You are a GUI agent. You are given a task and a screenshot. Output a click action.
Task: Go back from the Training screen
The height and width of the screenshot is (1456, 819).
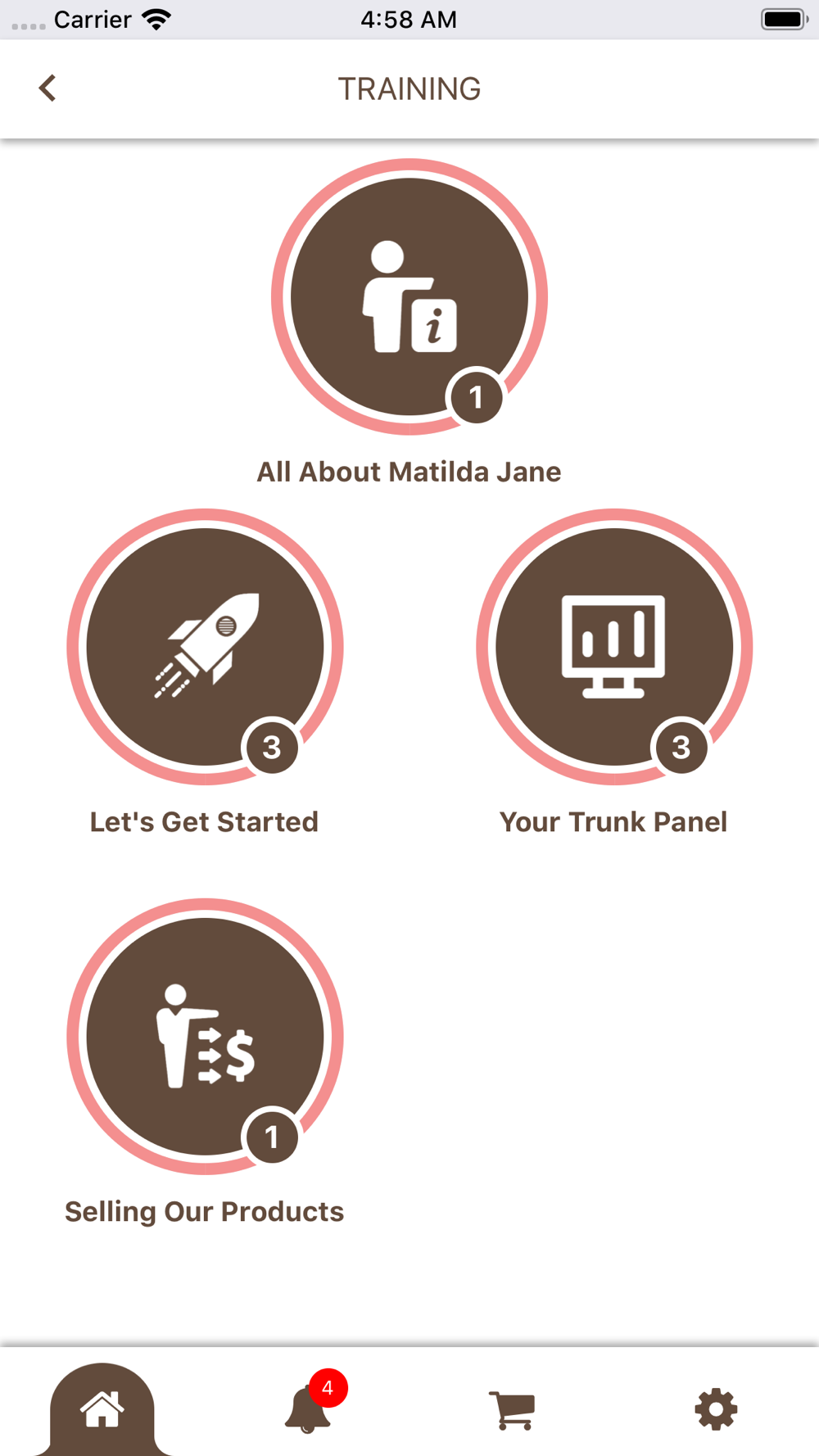(48, 88)
